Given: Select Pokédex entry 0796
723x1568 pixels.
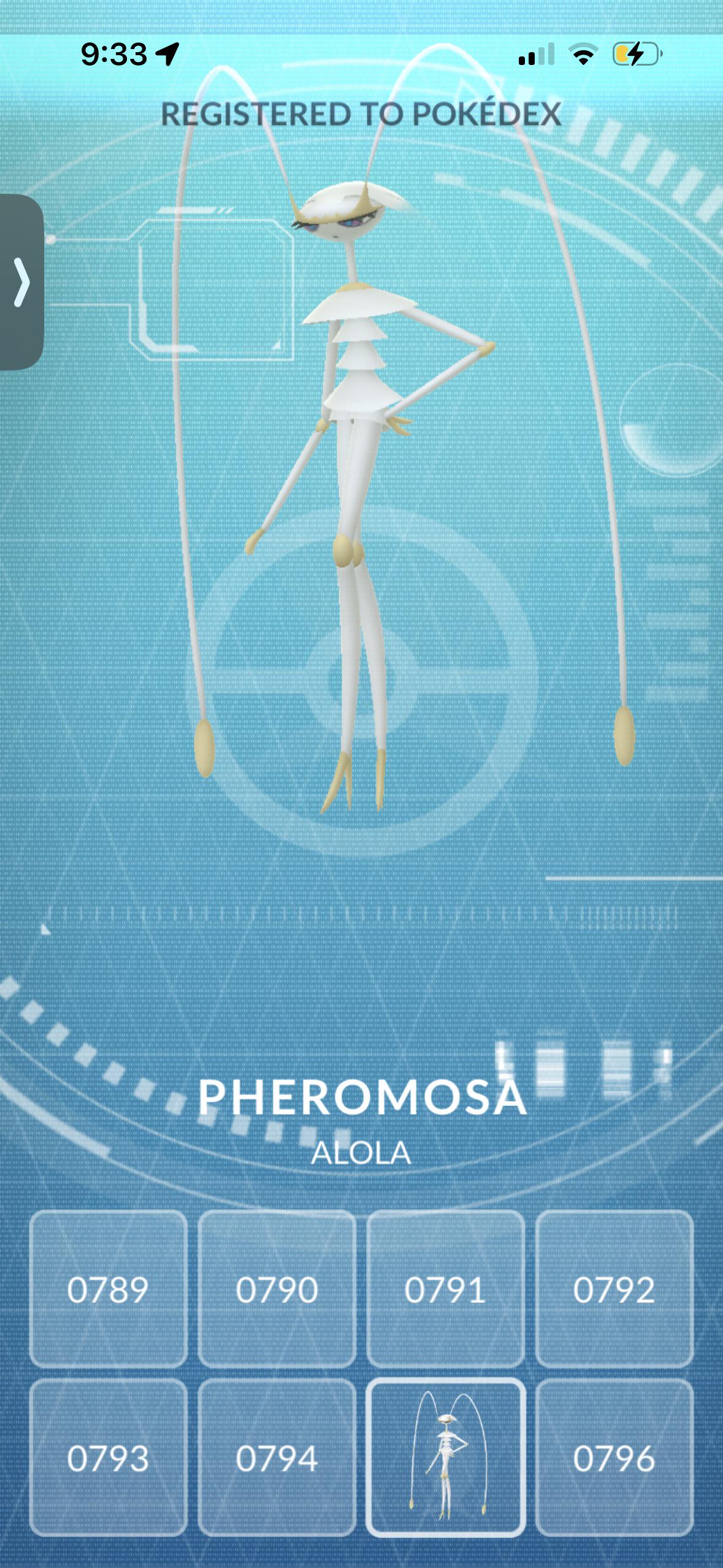Looking at the screenshot, I should coord(614,1458).
